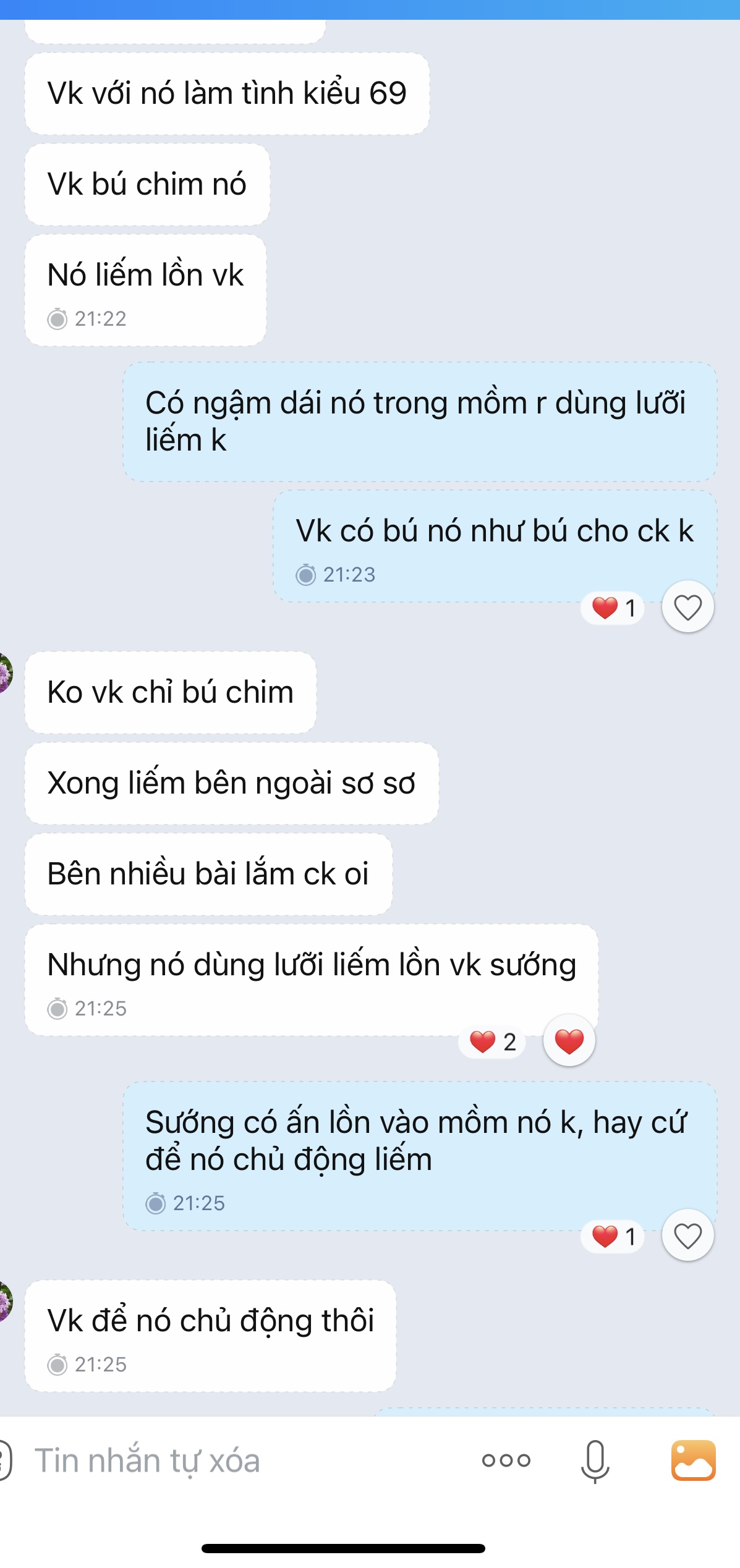Screen dimensions: 740x1568
Task: Open the three-dots more options
Action: point(506,1461)
